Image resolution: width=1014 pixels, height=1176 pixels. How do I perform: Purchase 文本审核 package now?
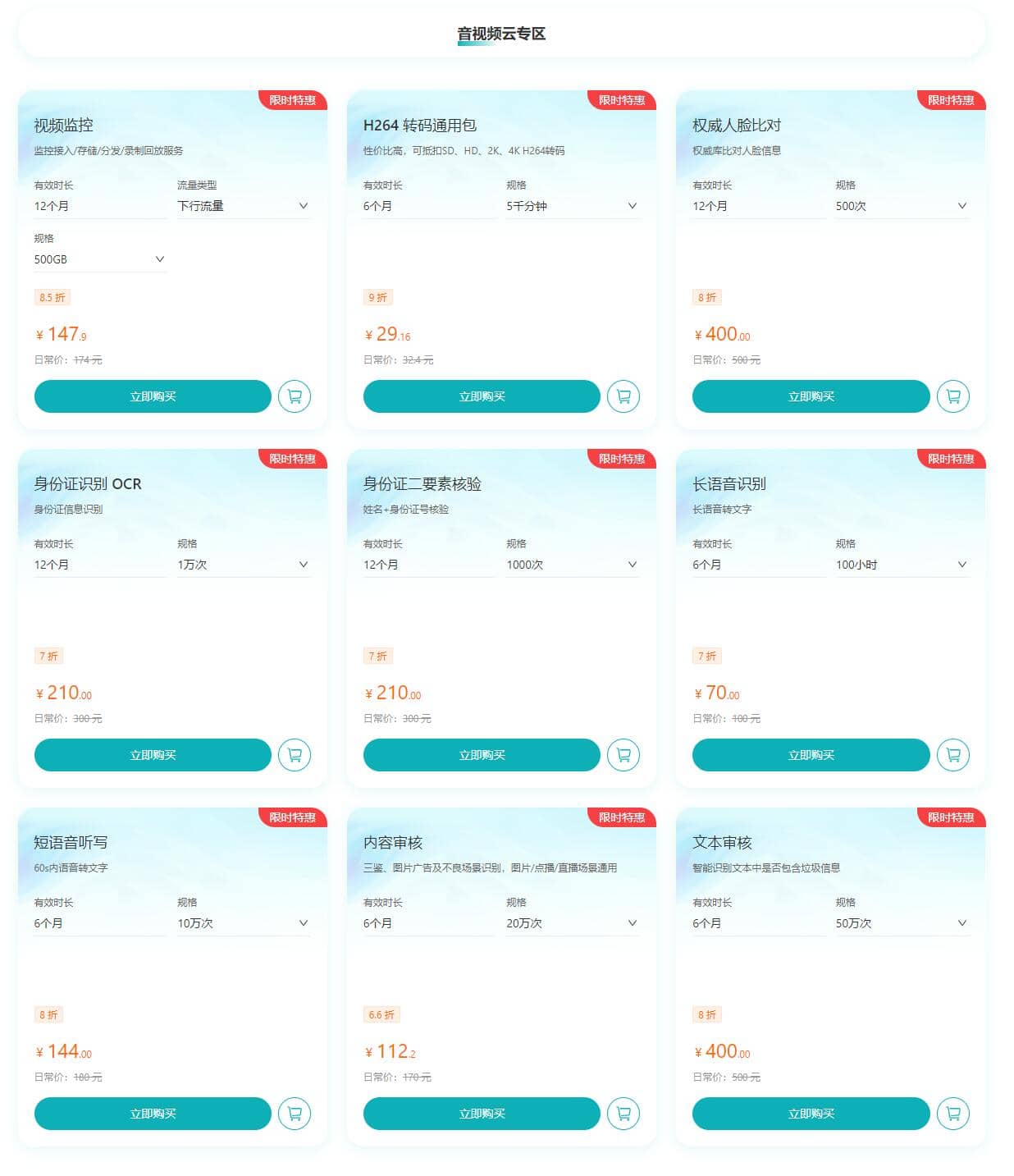tap(811, 1114)
